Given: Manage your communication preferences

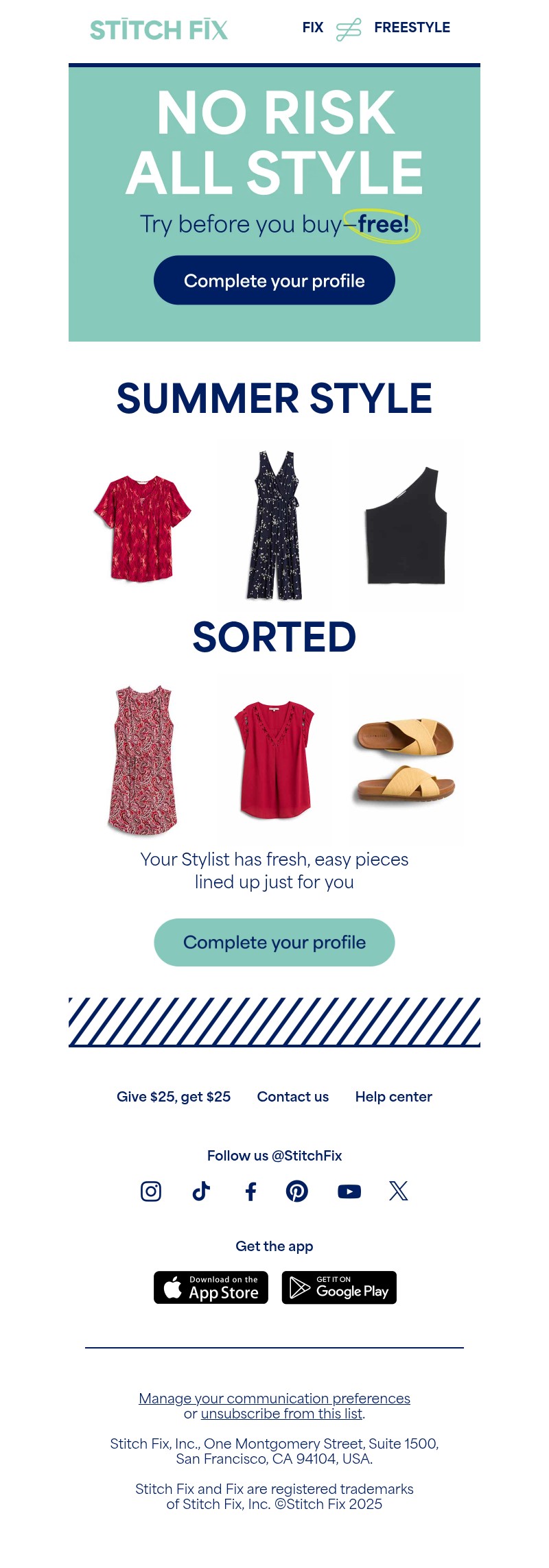Looking at the screenshot, I should tap(274, 1399).
